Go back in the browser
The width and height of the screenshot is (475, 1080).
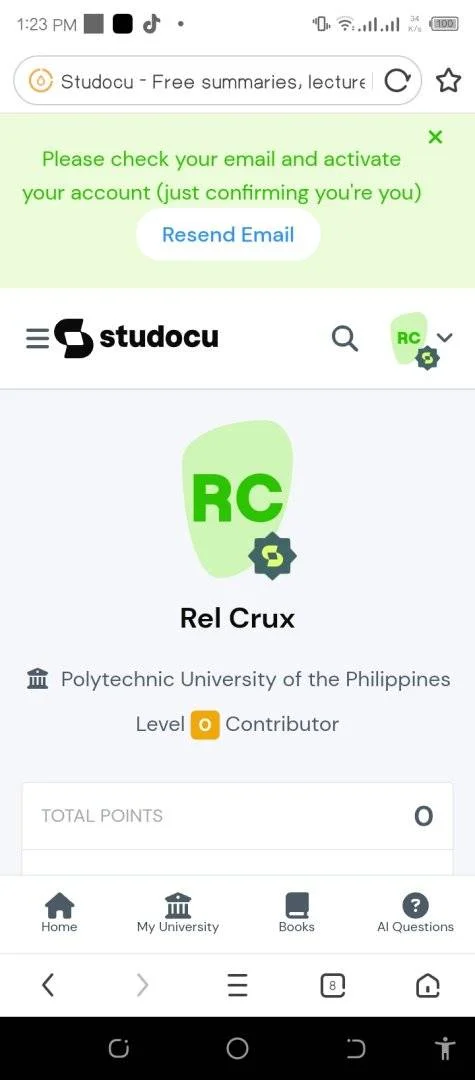[x=48, y=986]
